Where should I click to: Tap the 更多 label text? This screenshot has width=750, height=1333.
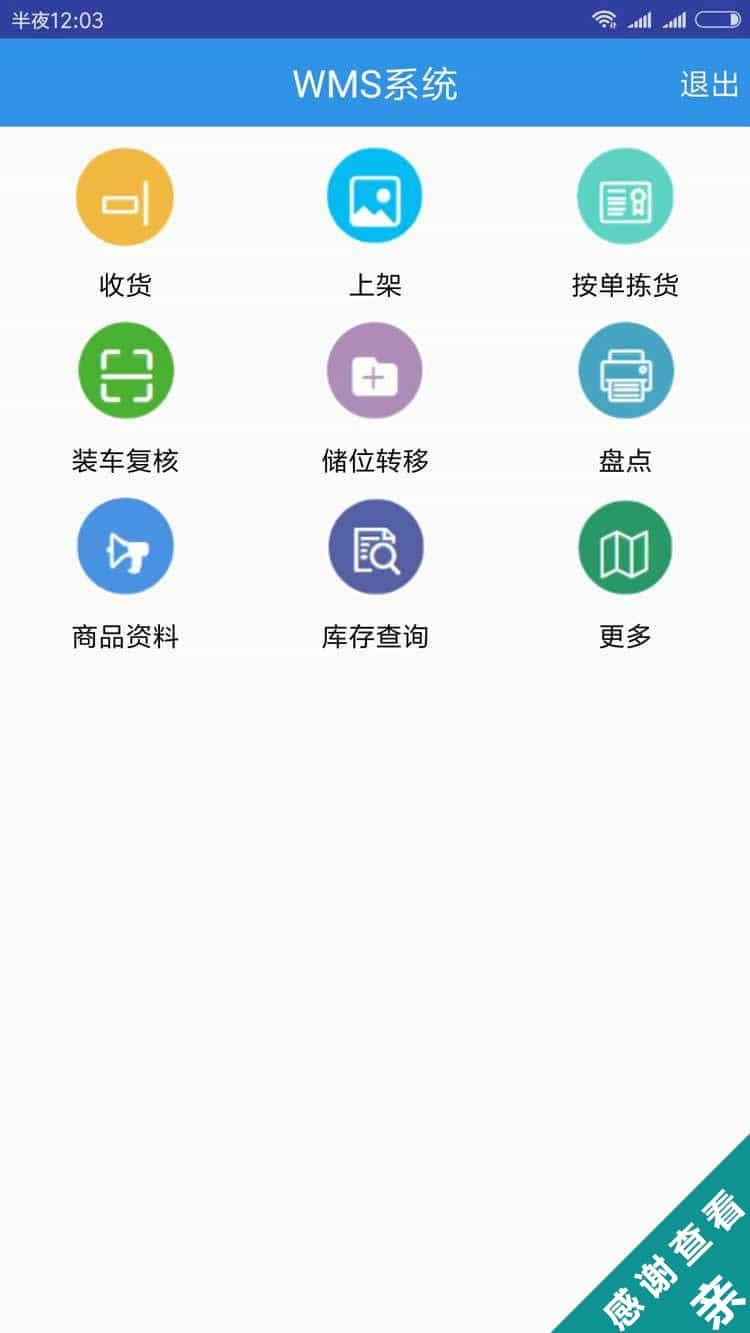pos(625,636)
